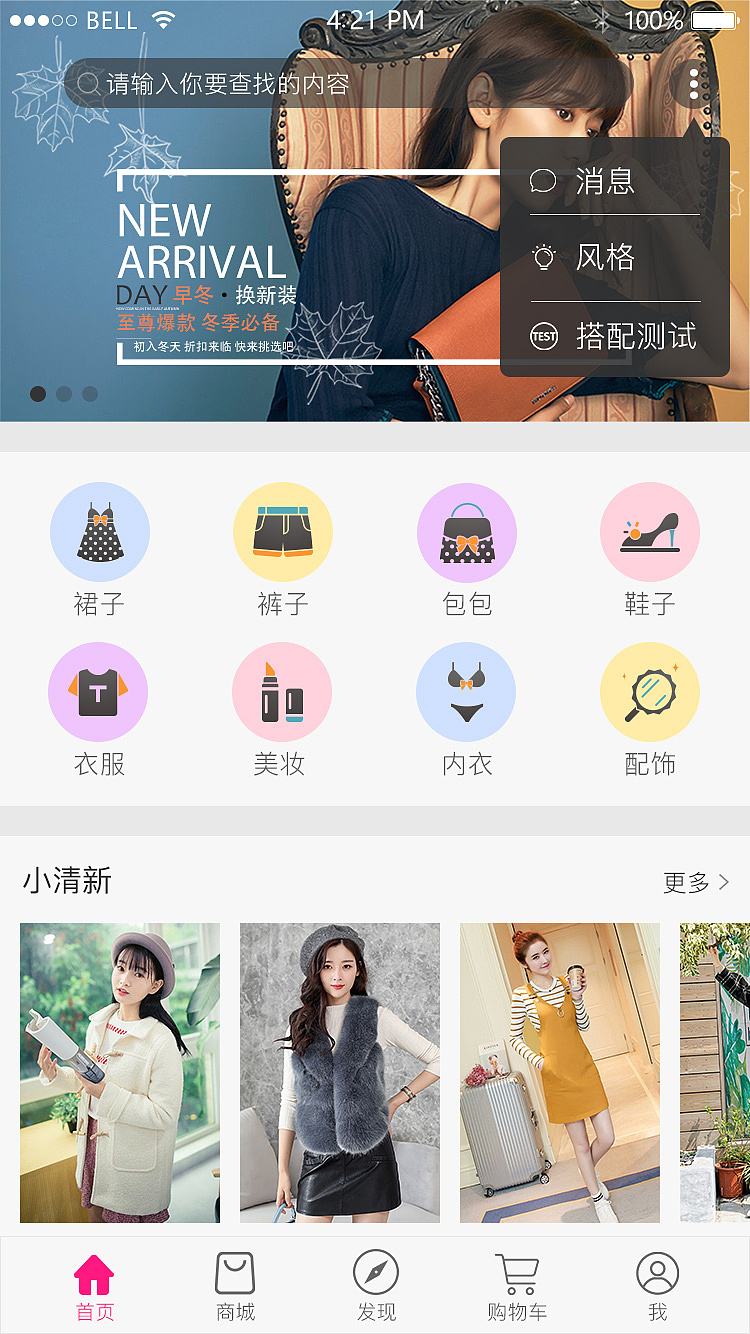Open the 裙子 skirt category icon
The image size is (750, 1334).
100,531
